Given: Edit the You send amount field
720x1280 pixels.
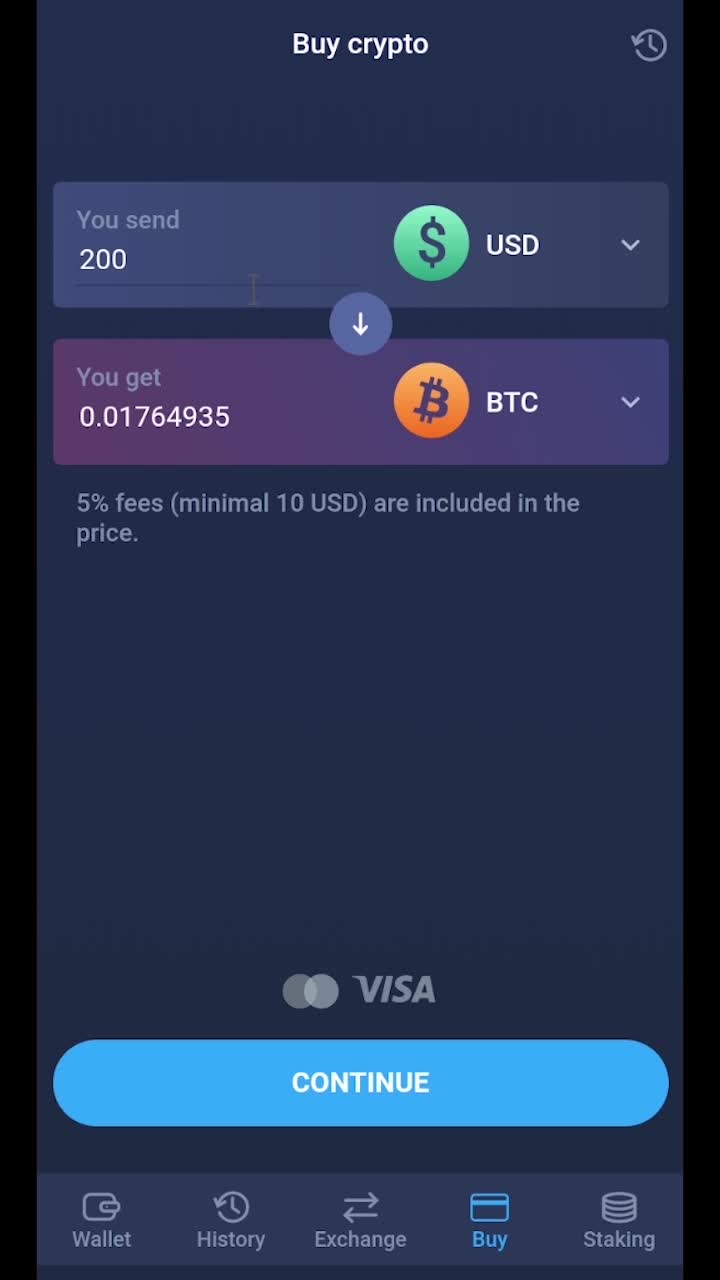Looking at the screenshot, I should tap(200, 259).
